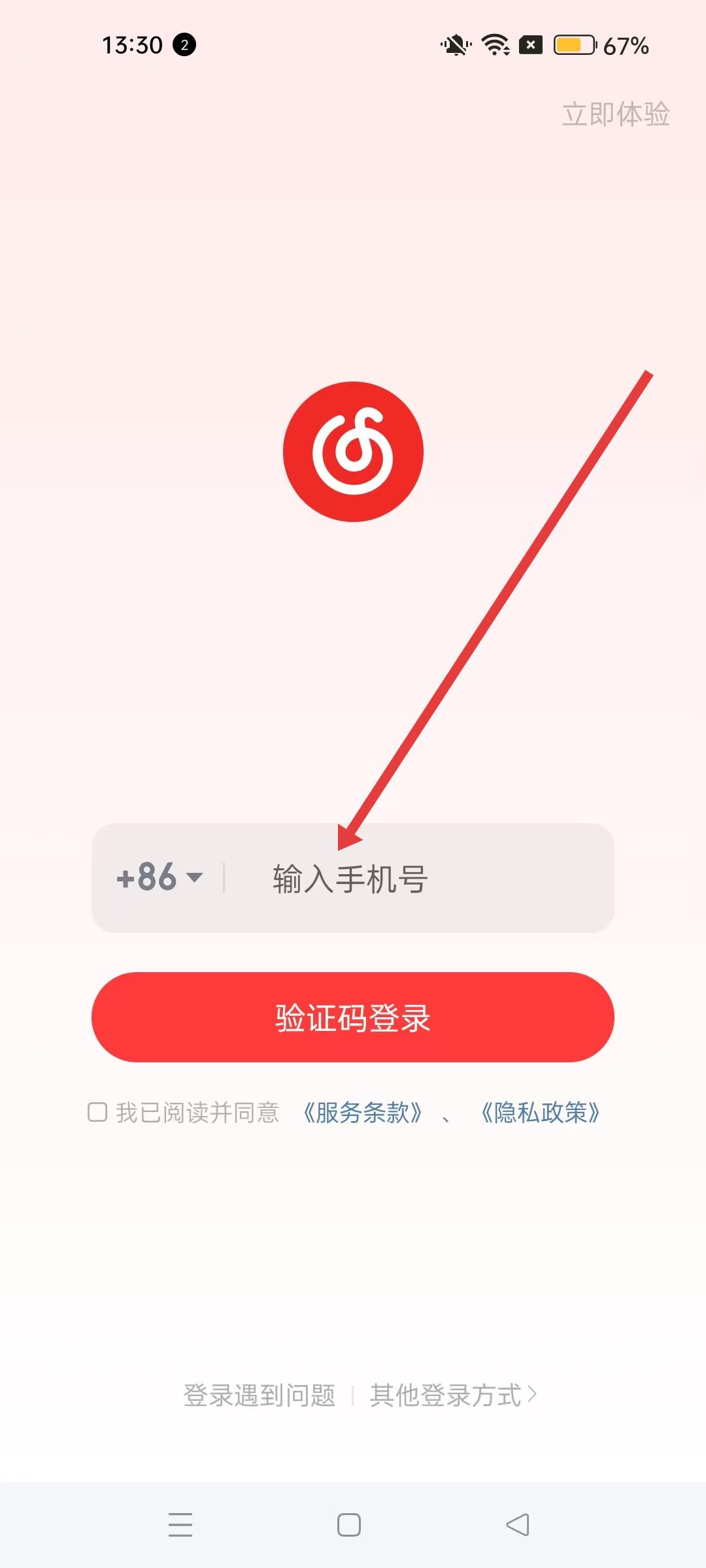Screen dimensions: 706x1568
Task: Open the 《服务条款》 link
Action: click(x=363, y=1112)
